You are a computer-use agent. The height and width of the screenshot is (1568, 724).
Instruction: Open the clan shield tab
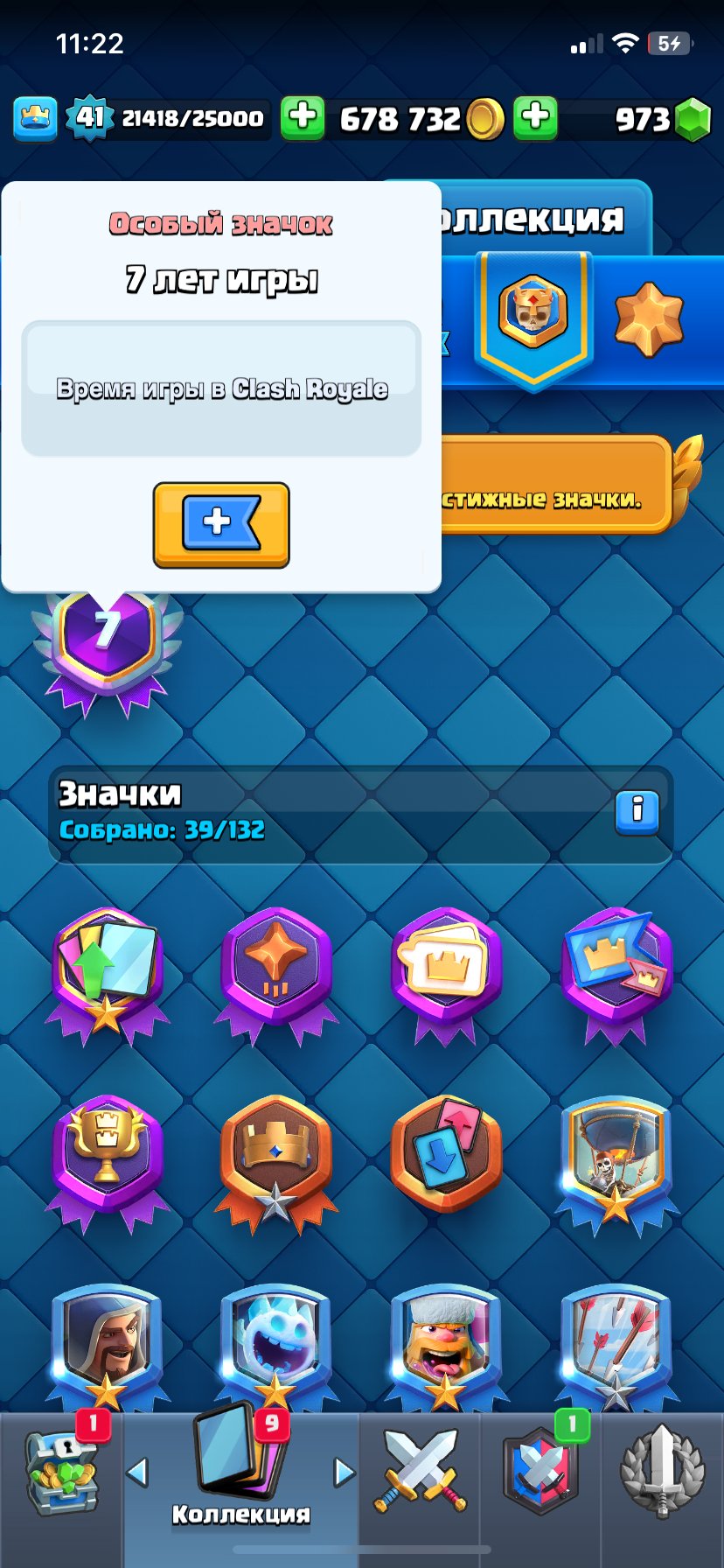click(540, 1472)
